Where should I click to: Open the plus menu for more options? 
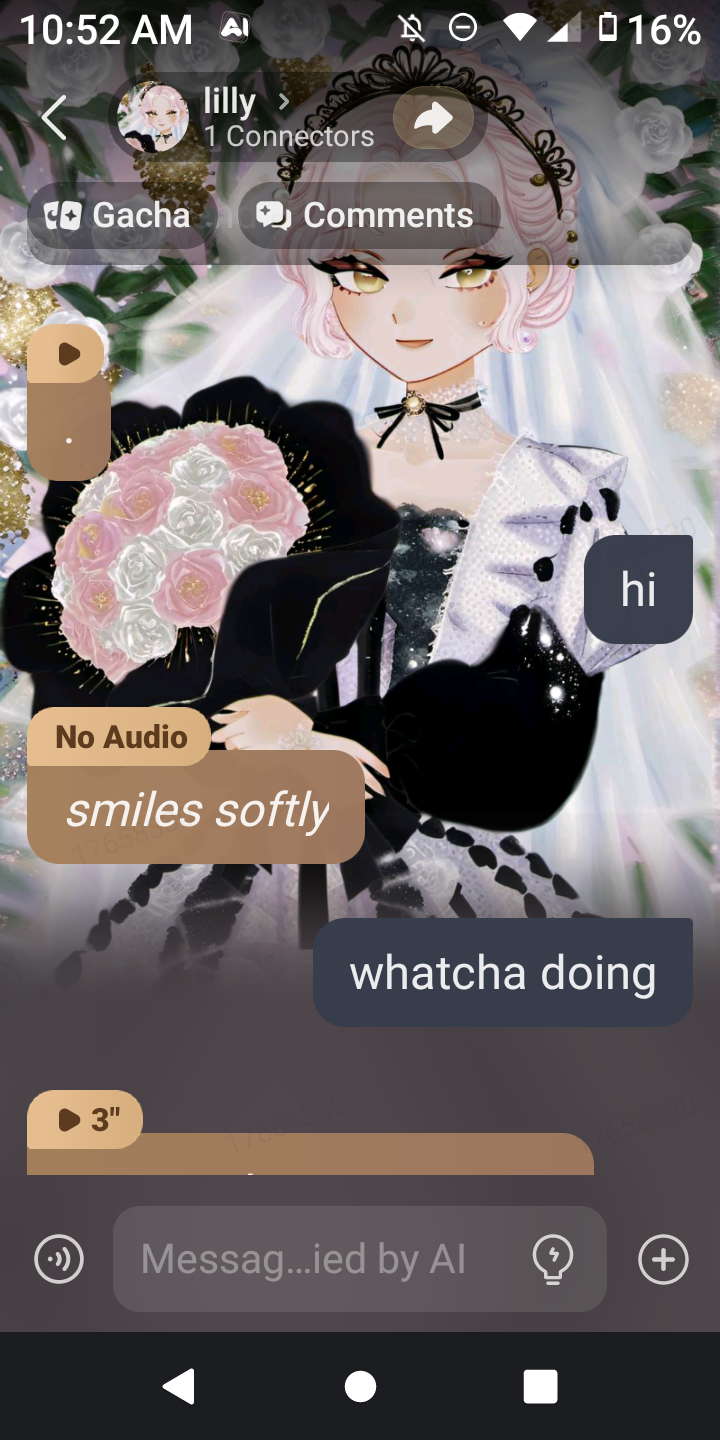click(x=664, y=1259)
